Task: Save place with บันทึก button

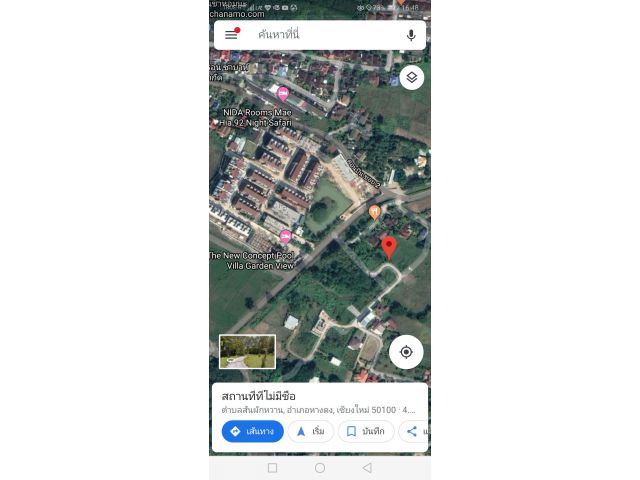Action: point(366,431)
